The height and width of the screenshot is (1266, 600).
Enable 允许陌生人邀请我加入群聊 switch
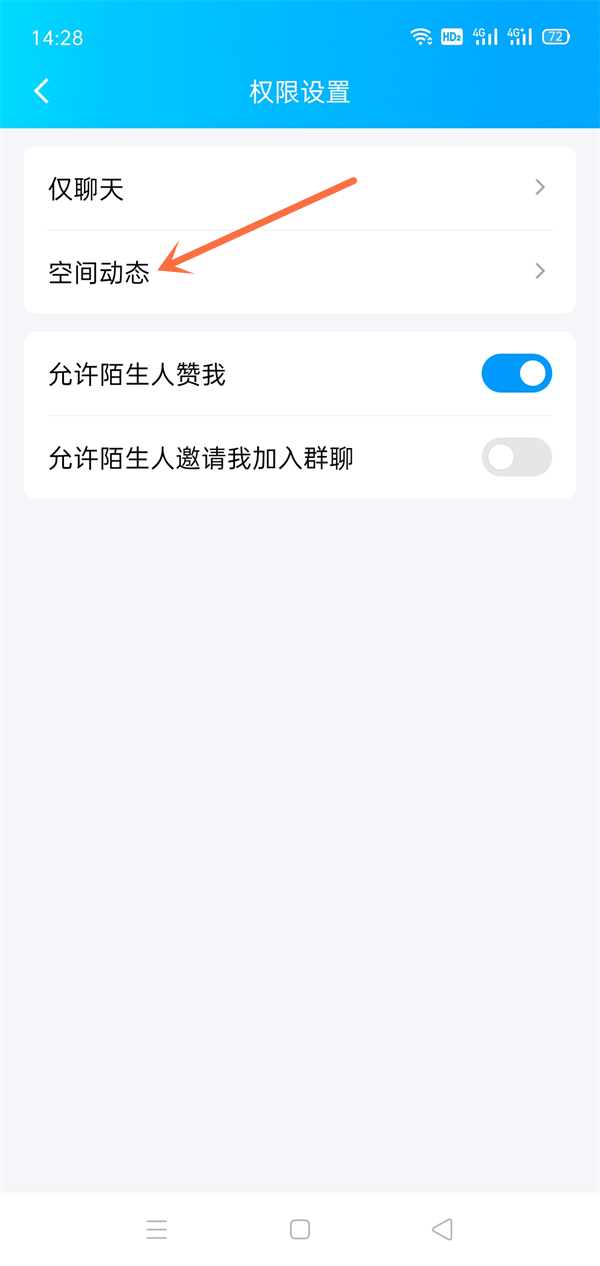[516, 458]
